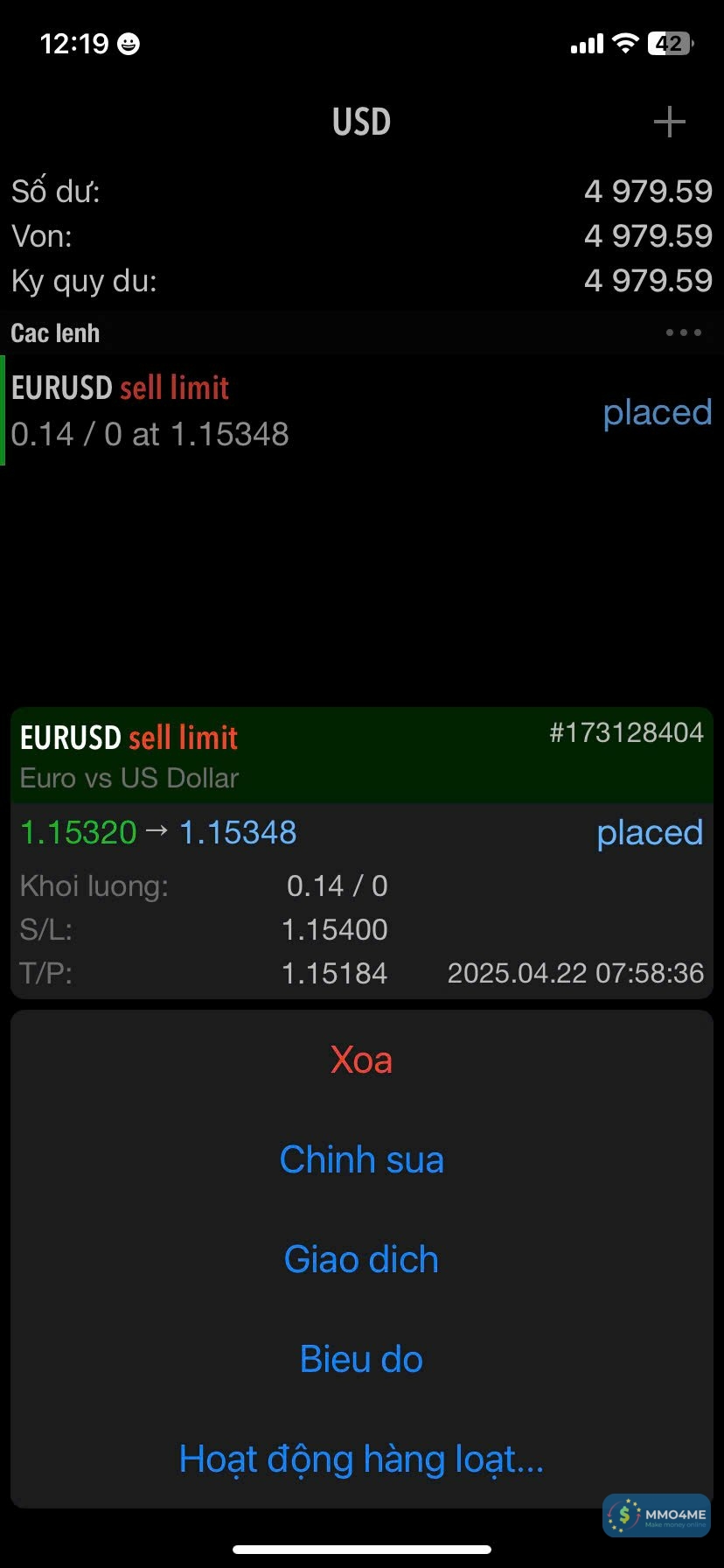724x1568 pixels.
Task: Choose Chinh sua to modify the order
Action: [x=361, y=1160]
